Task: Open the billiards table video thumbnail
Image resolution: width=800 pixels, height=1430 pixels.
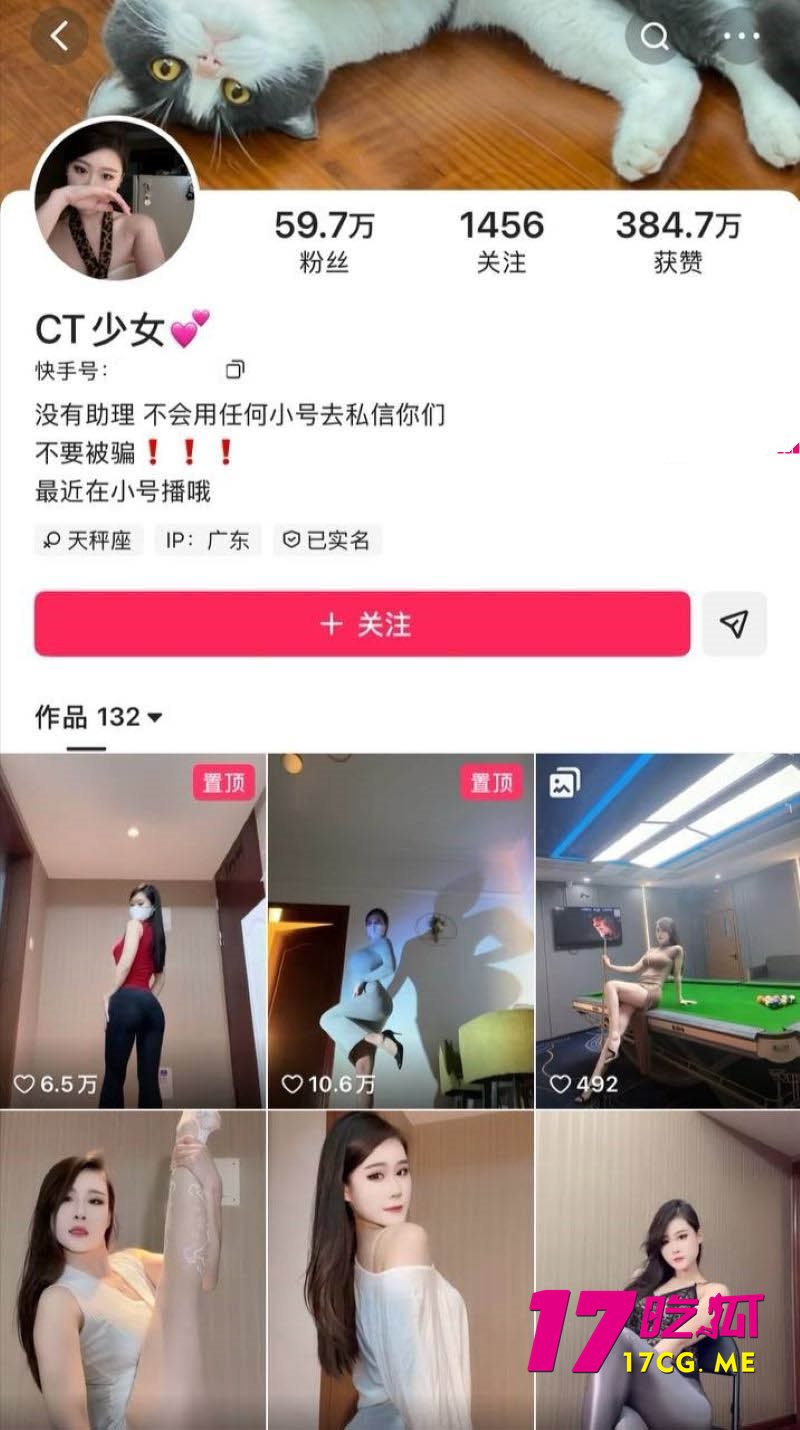Action: click(666, 930)
